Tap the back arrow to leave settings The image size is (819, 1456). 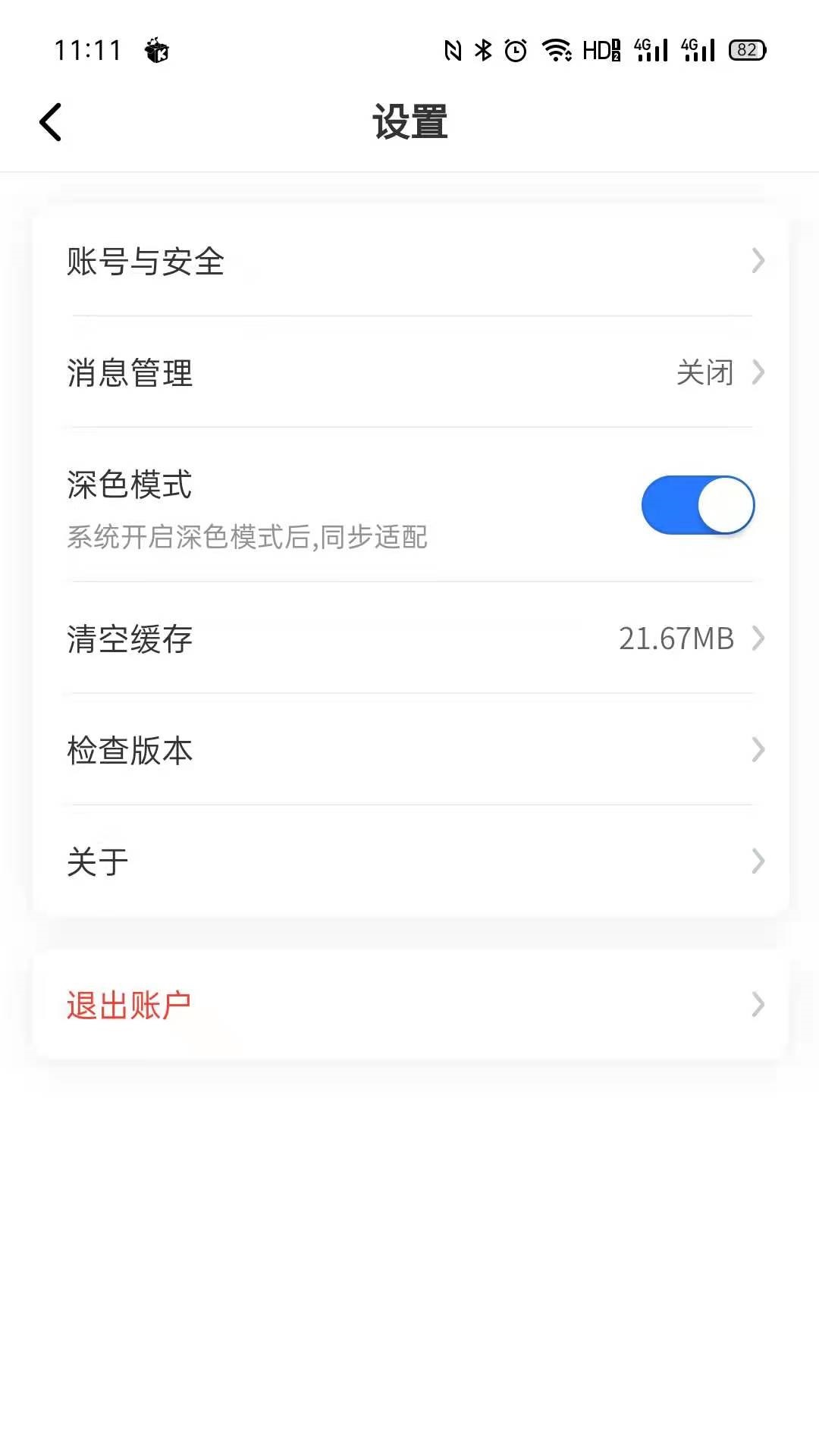tap(51, 121)
